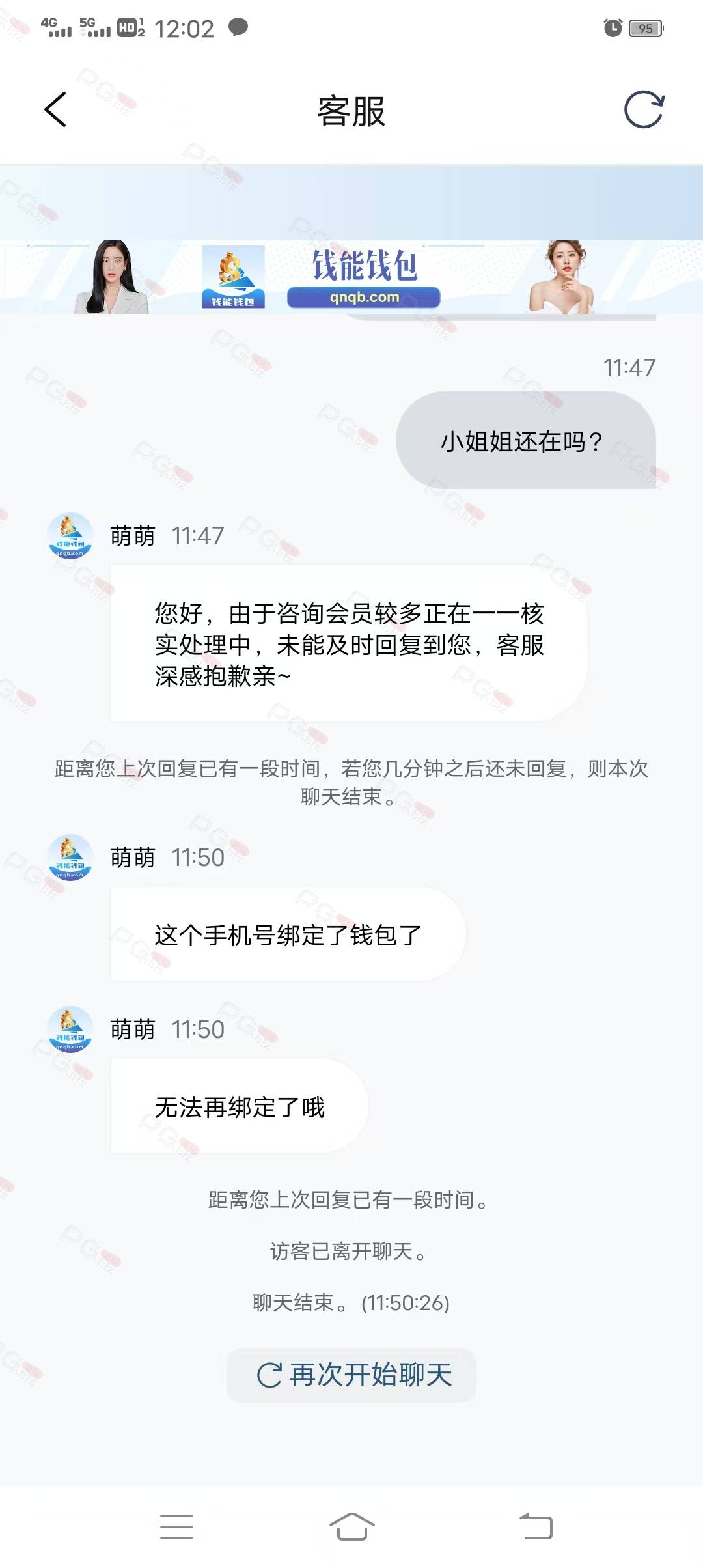Tap 再次开始聊天 to restart chat

351,1375
